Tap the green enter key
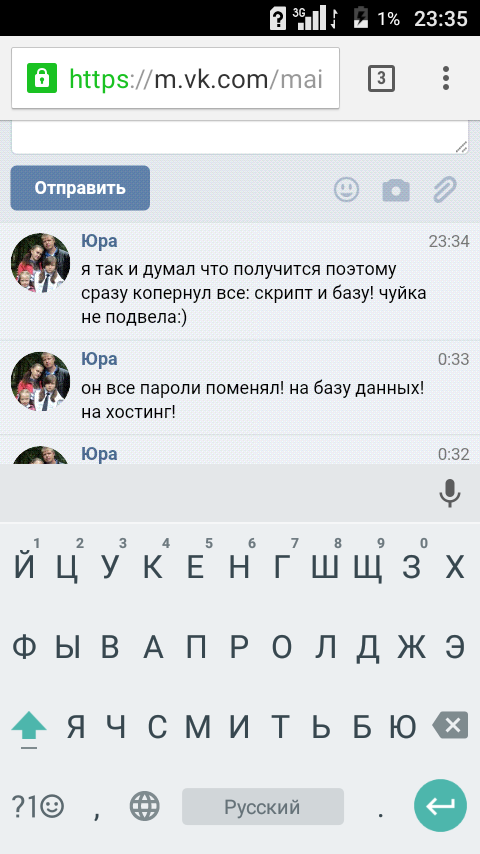 pos(440,806)
